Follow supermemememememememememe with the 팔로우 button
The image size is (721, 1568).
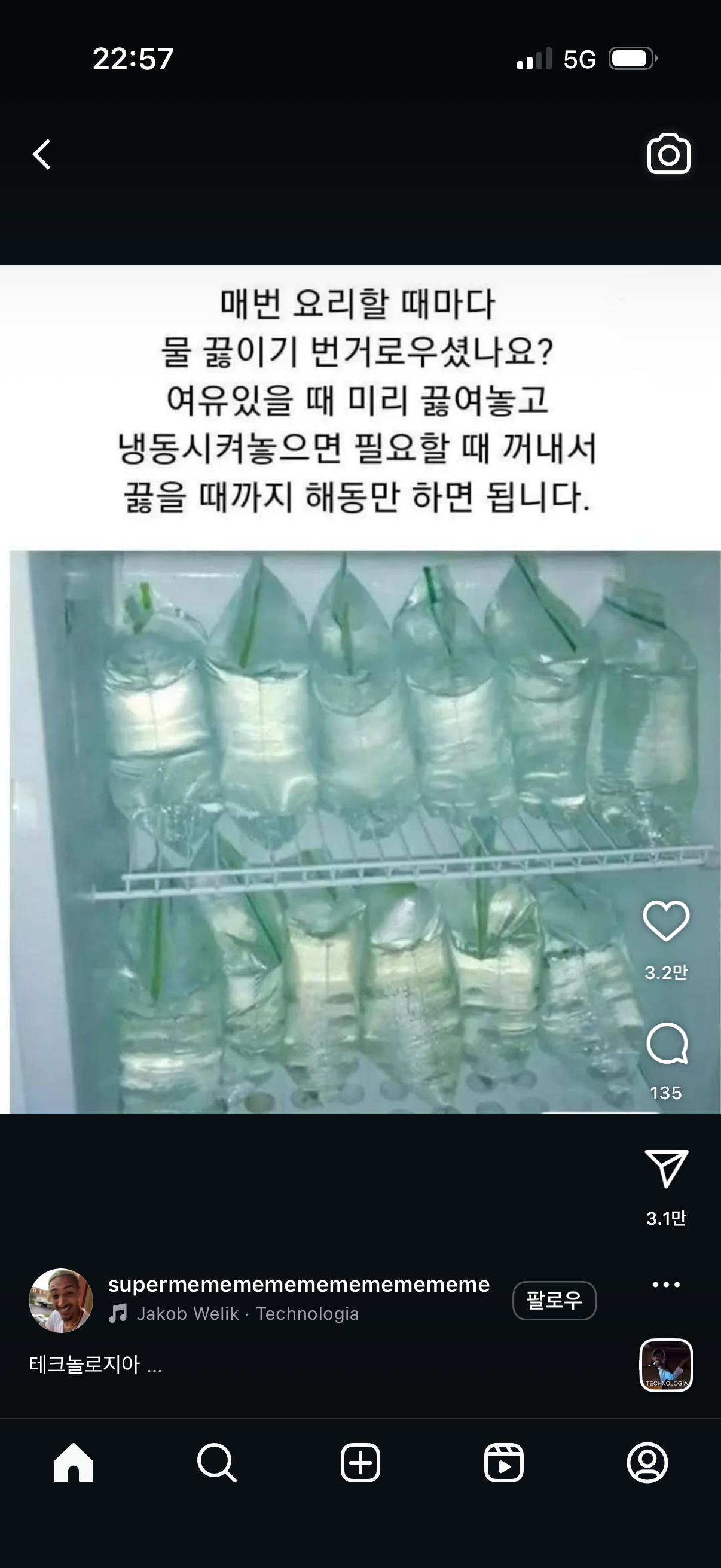point(554,1300)
